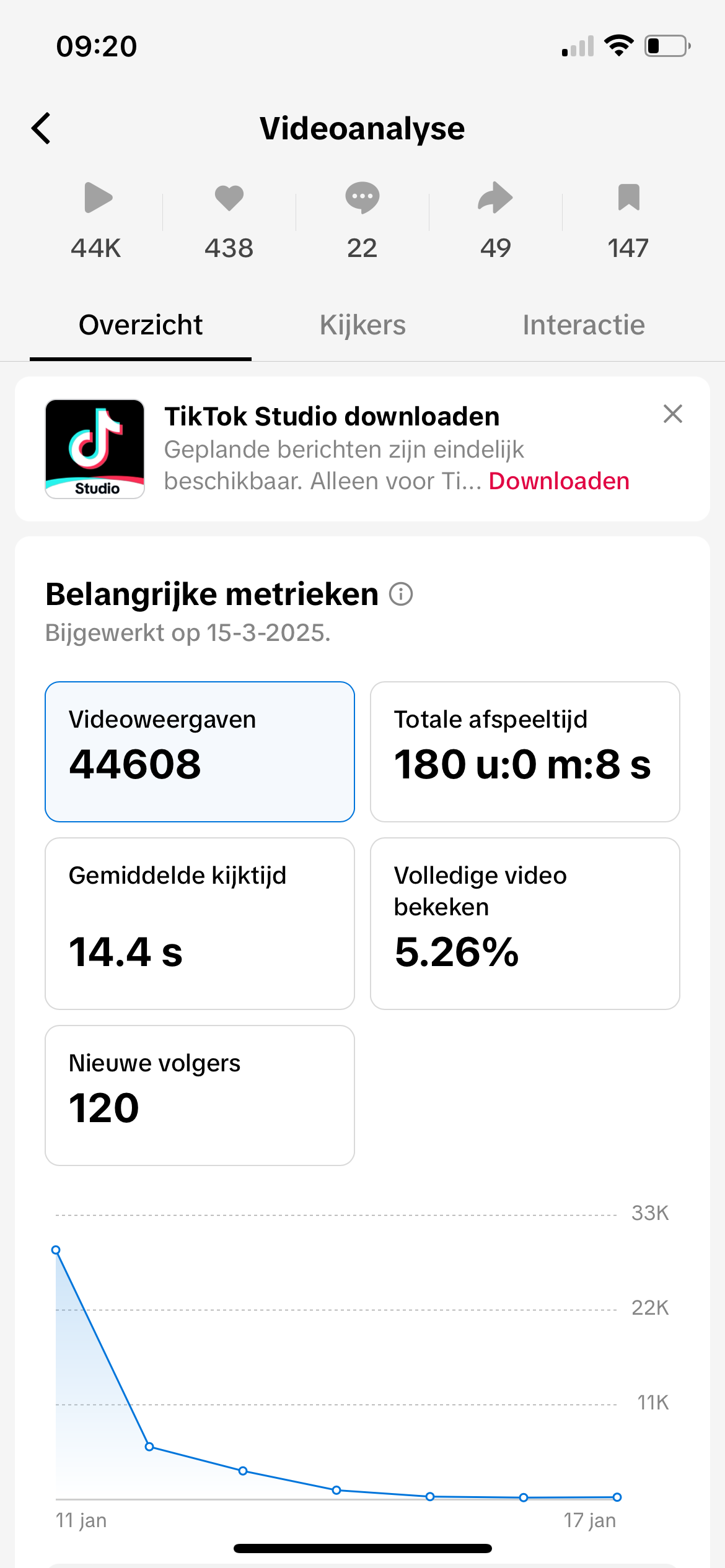Switch to the Interactie tab
Image resolution: width=725 pixels, height=1568 pixels.
[x=583, y=325]
